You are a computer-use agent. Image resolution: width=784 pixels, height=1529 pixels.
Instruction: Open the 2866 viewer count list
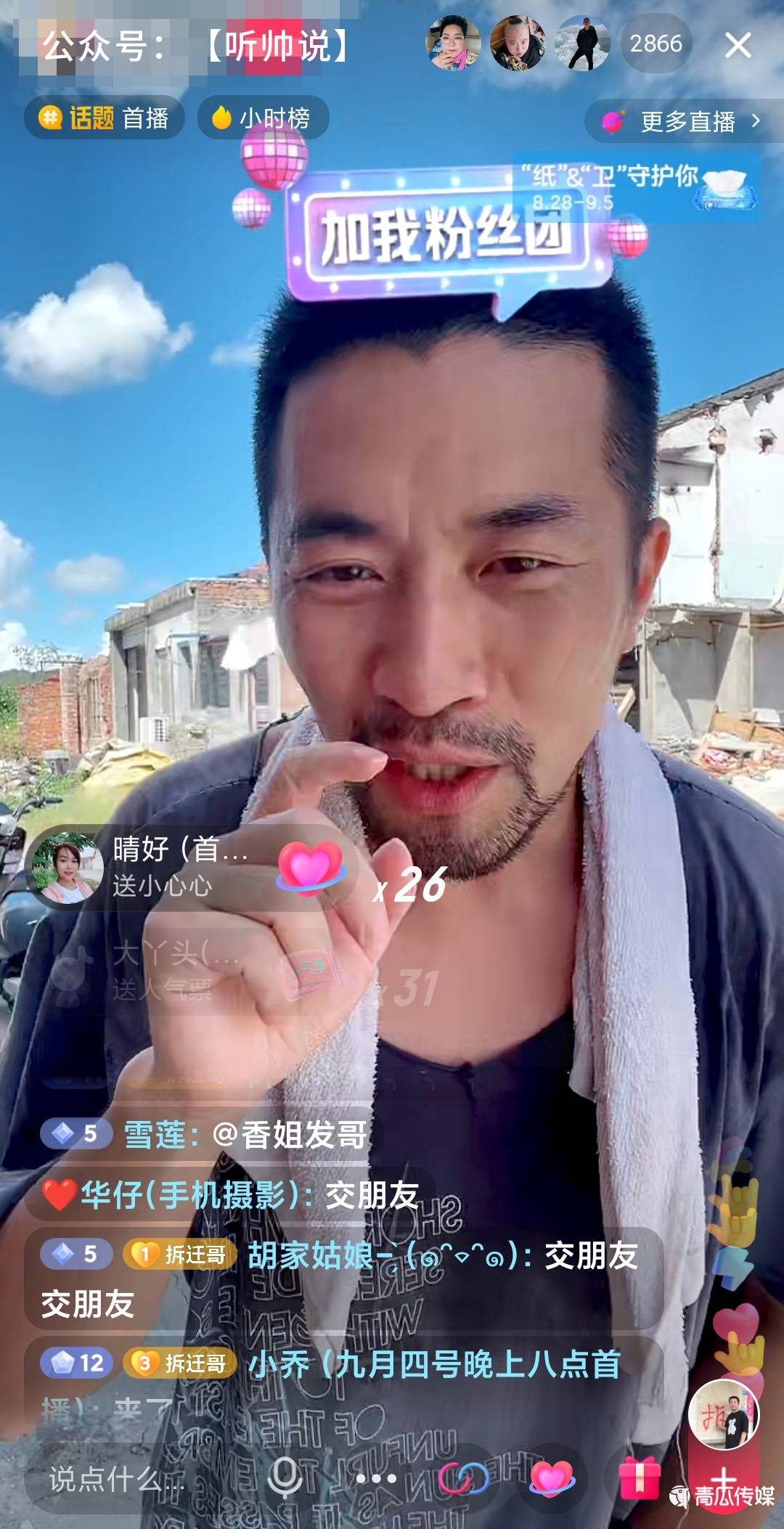pos(656,44)
